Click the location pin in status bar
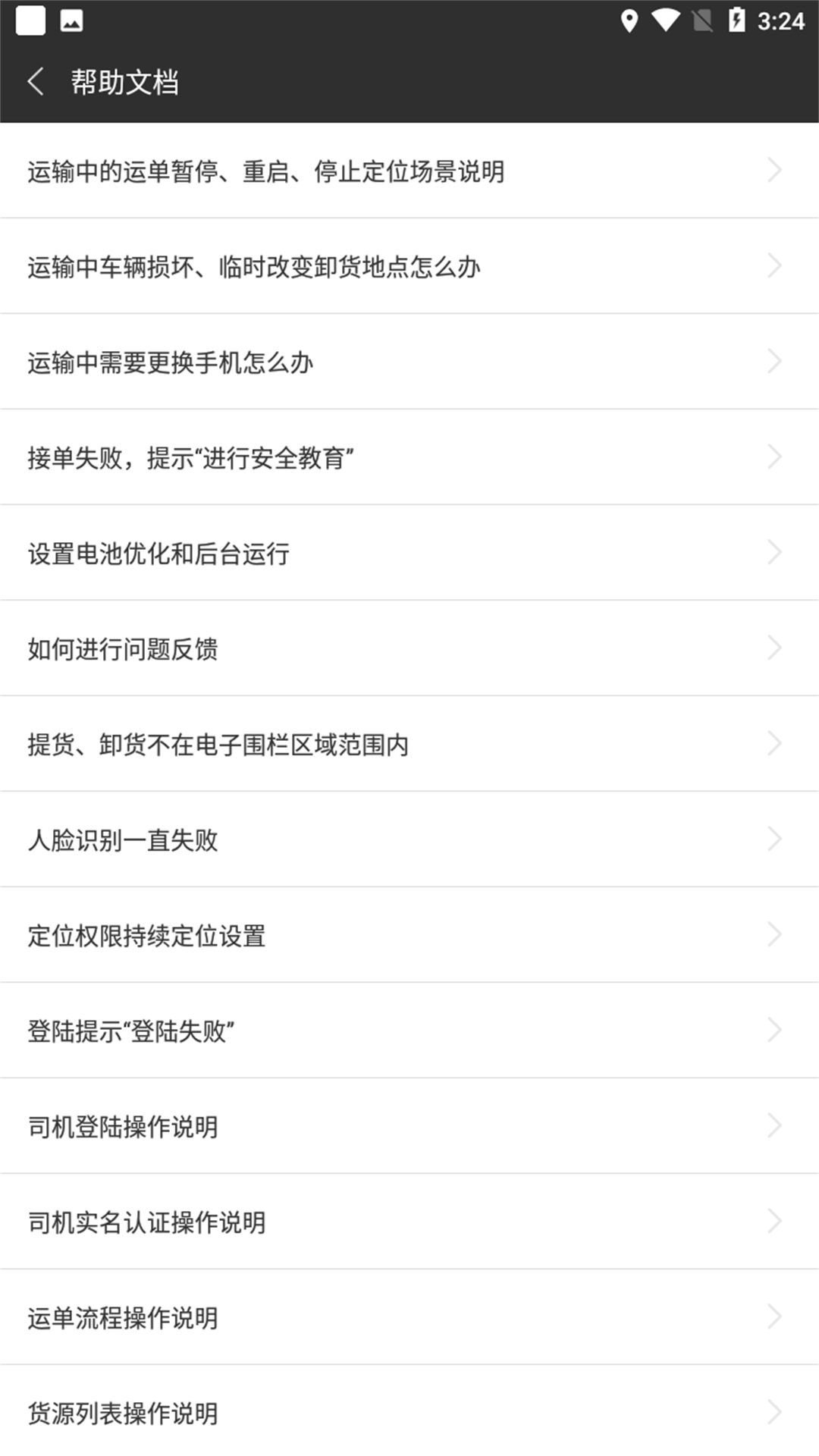 (629, 20)
